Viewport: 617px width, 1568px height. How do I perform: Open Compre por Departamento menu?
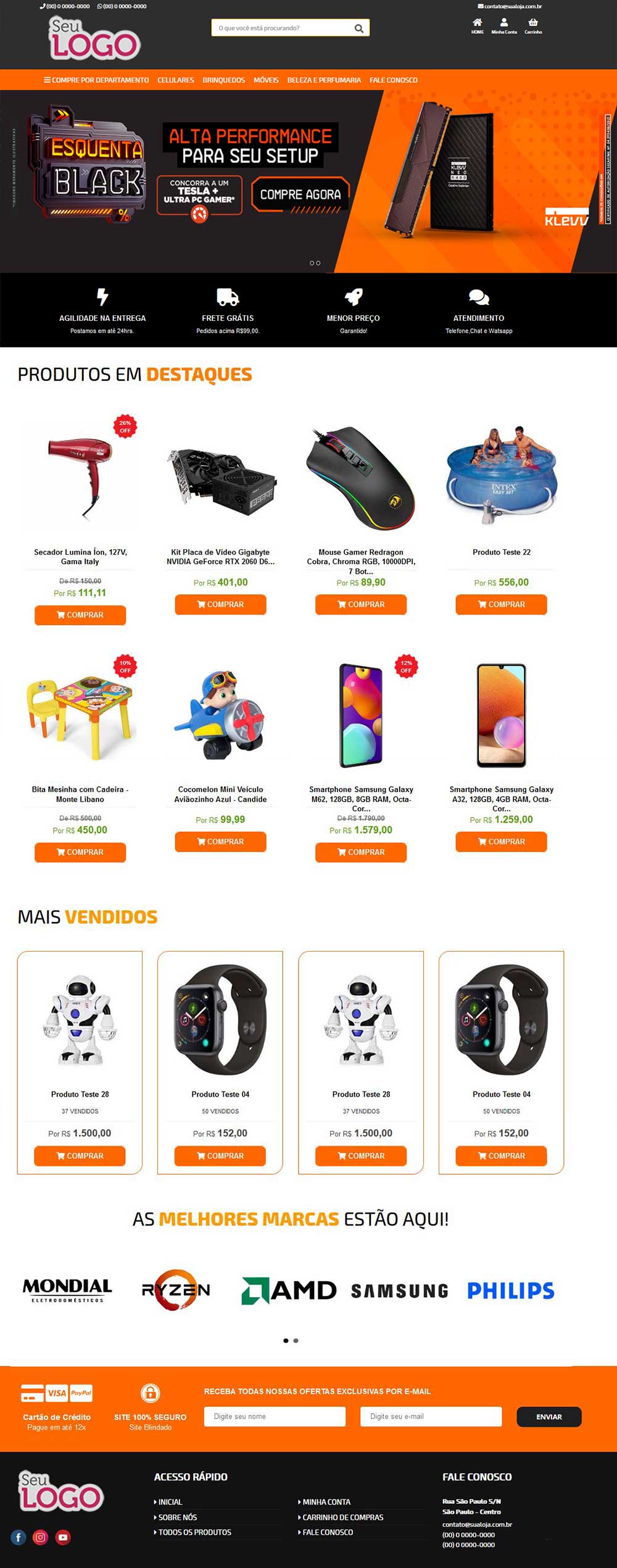(96, 80)
